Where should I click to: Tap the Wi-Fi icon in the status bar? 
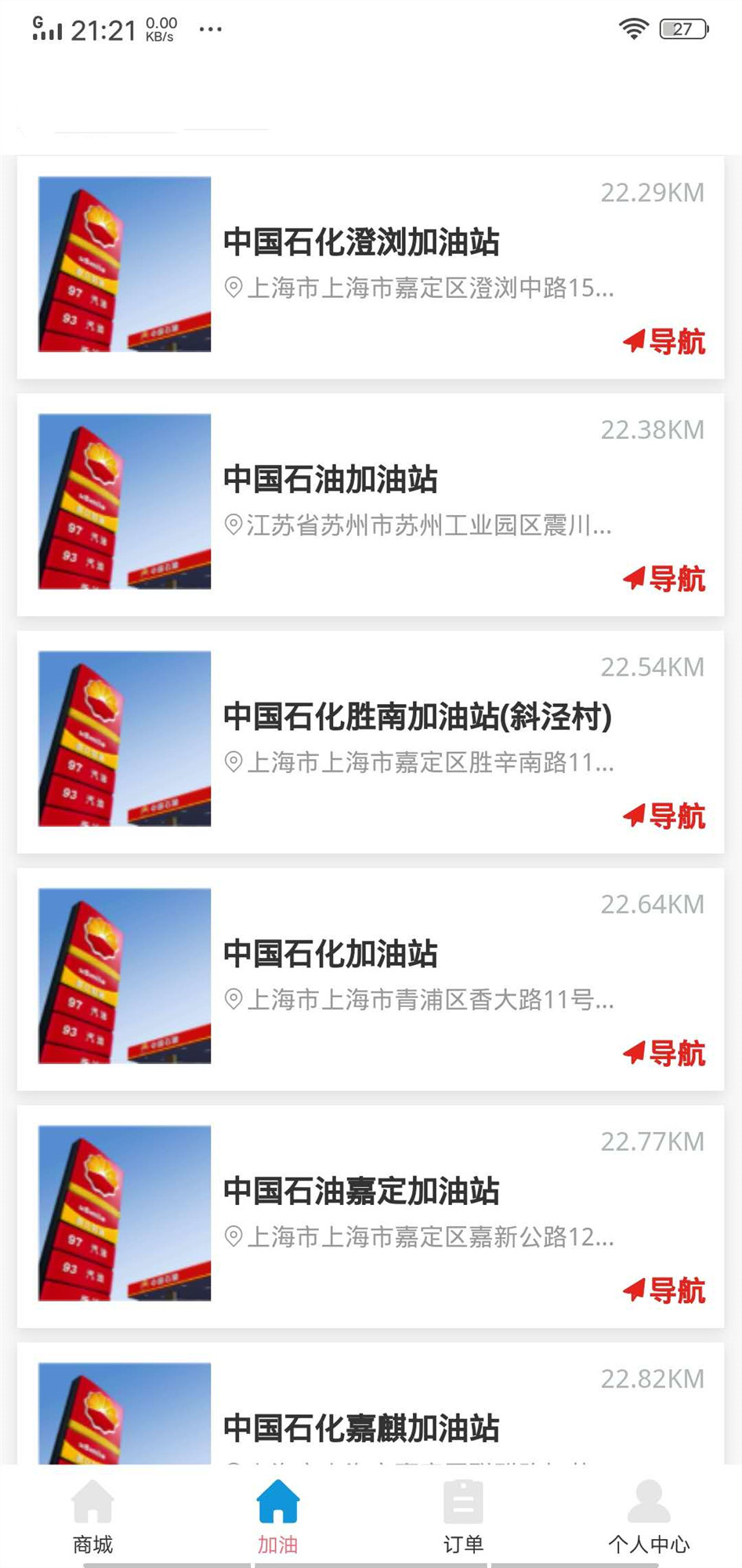click(635, 27)
